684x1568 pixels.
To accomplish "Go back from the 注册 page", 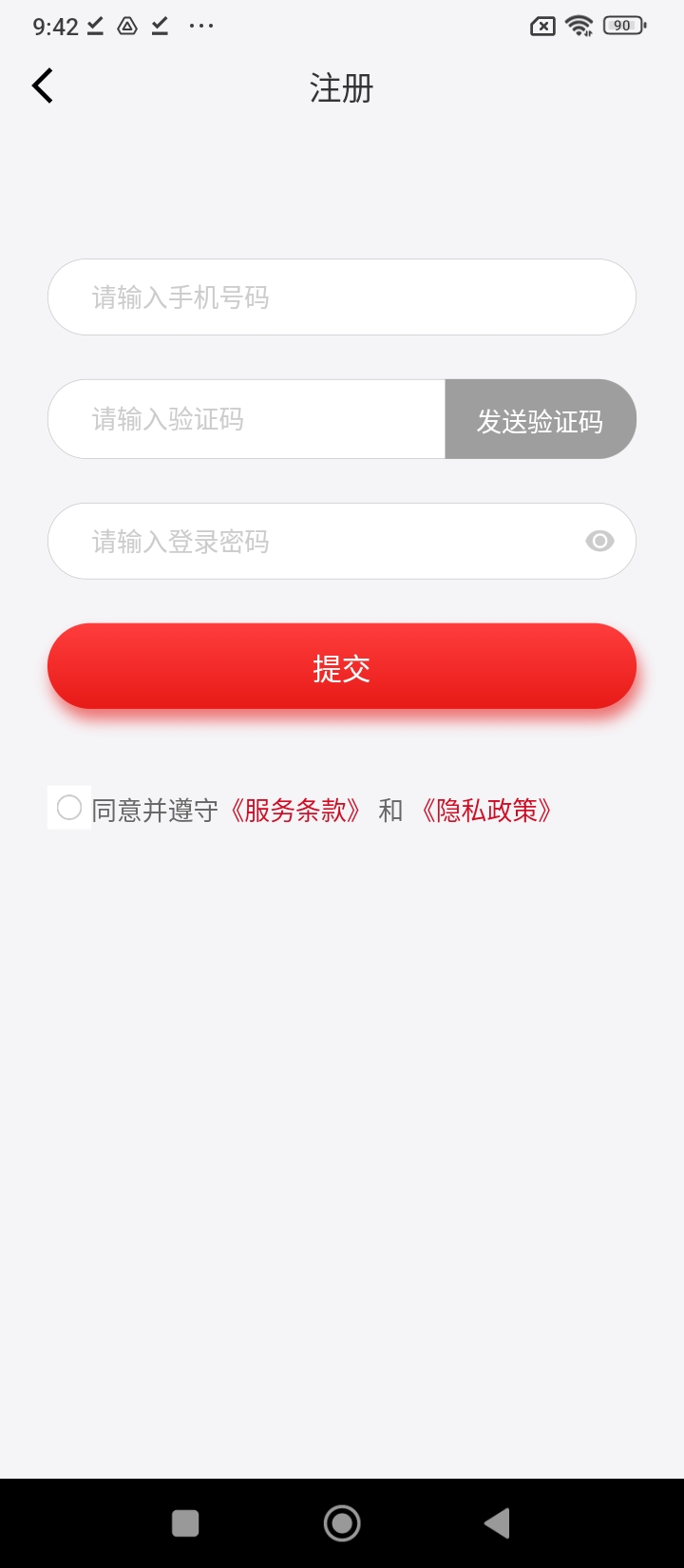I will pos(43,86).
